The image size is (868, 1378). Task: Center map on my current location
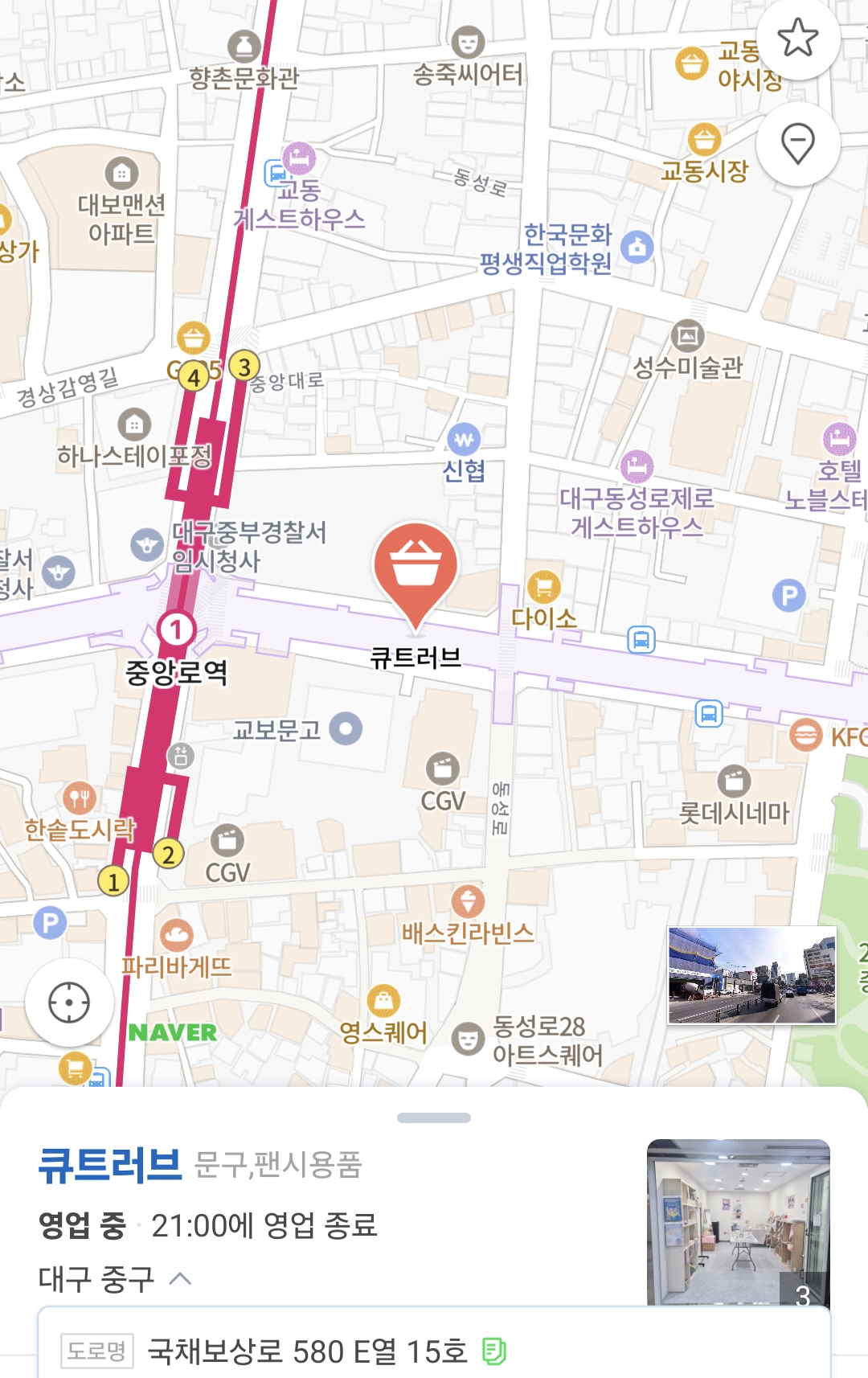(x=69, y=1003)
